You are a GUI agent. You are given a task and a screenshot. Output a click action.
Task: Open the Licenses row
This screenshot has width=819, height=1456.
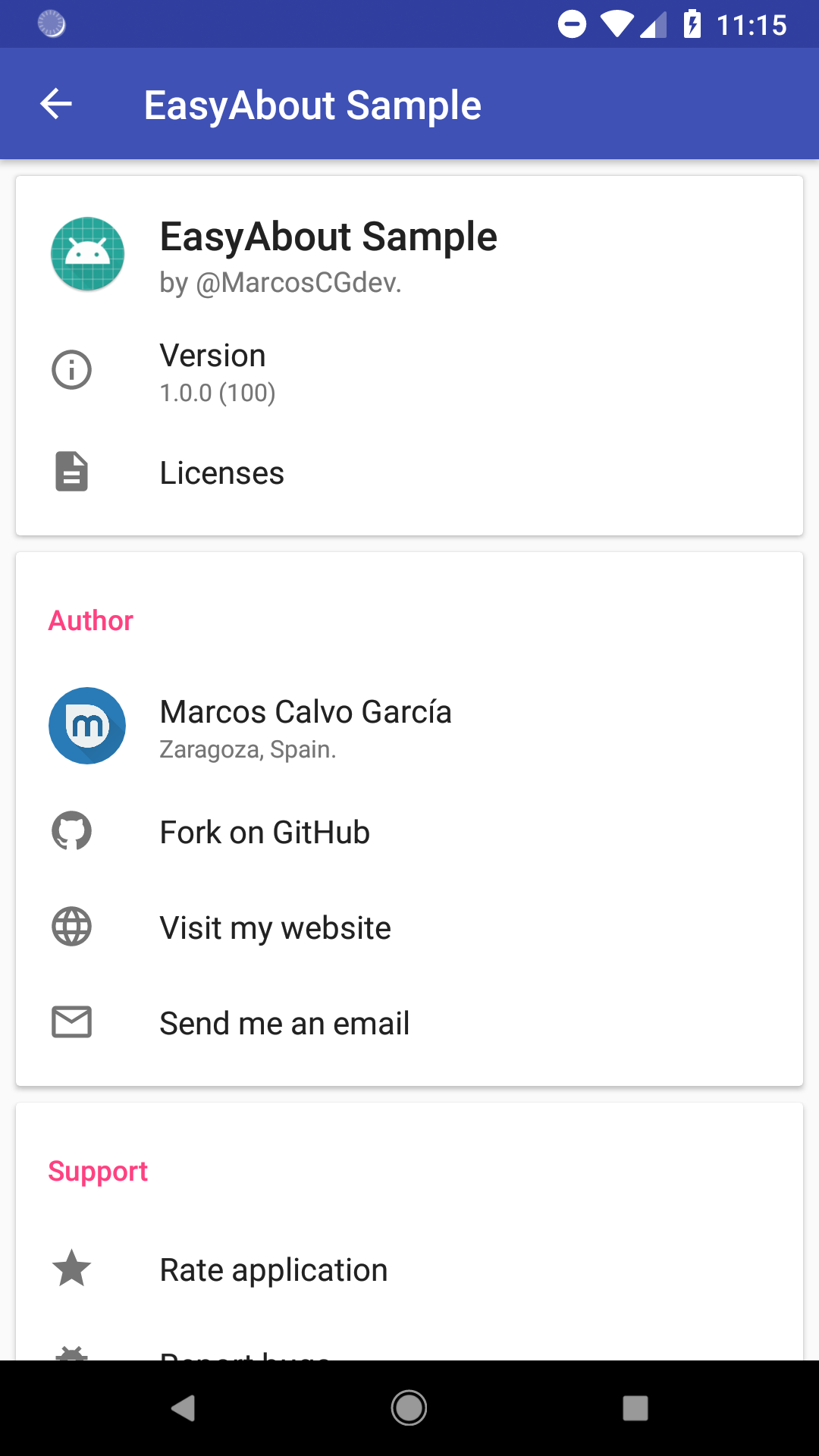click(409, 472)
